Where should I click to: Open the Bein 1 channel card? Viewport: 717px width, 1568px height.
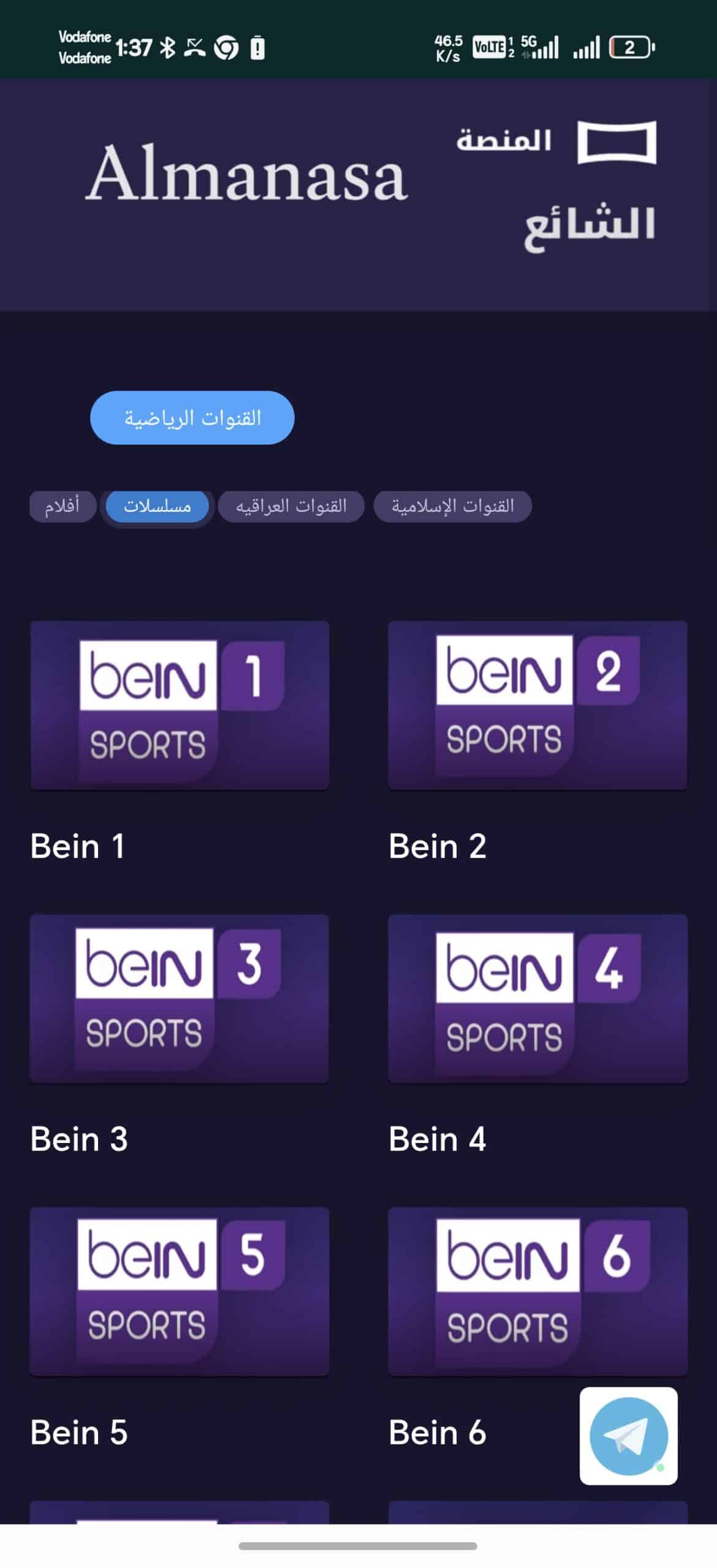pos(180,705)
